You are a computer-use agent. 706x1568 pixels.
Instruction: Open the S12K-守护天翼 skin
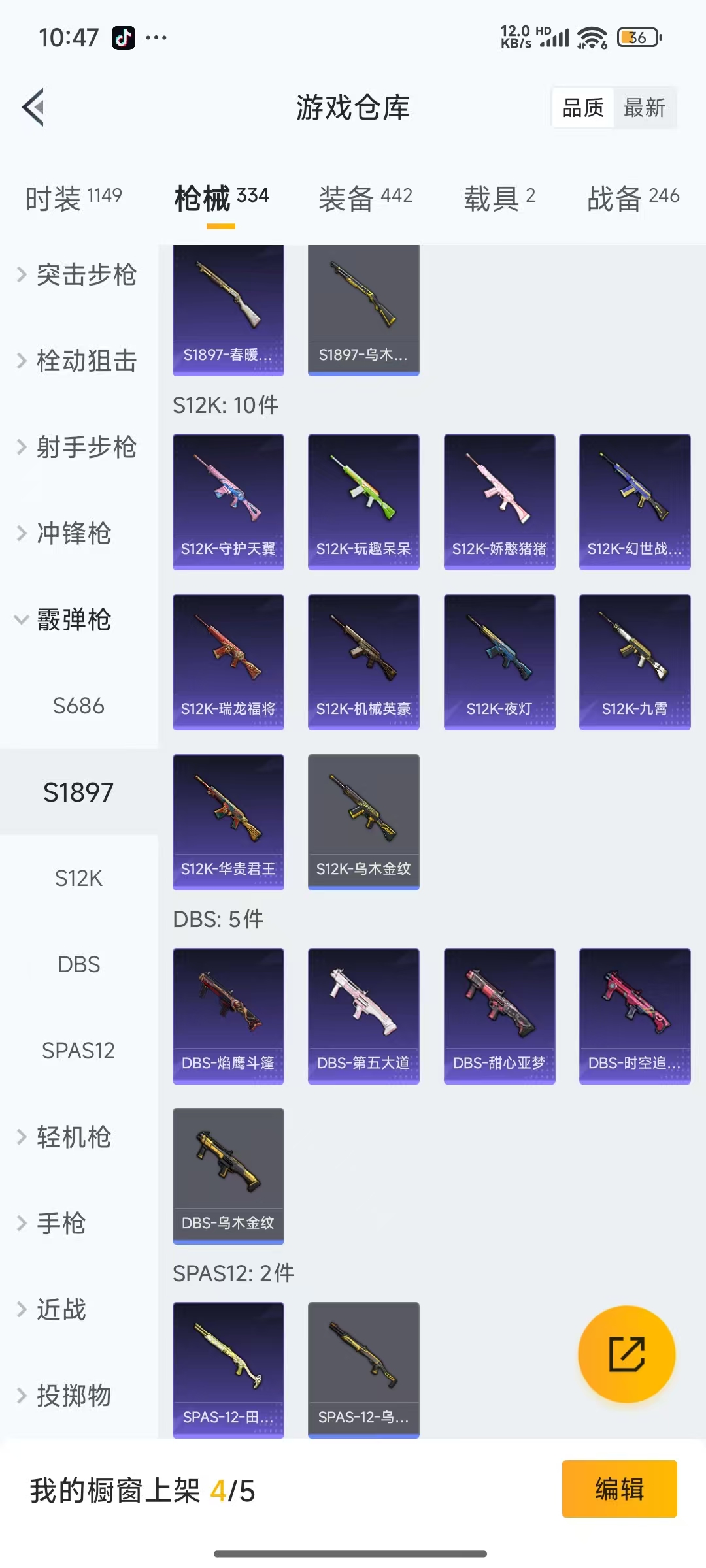coord(228,501)
